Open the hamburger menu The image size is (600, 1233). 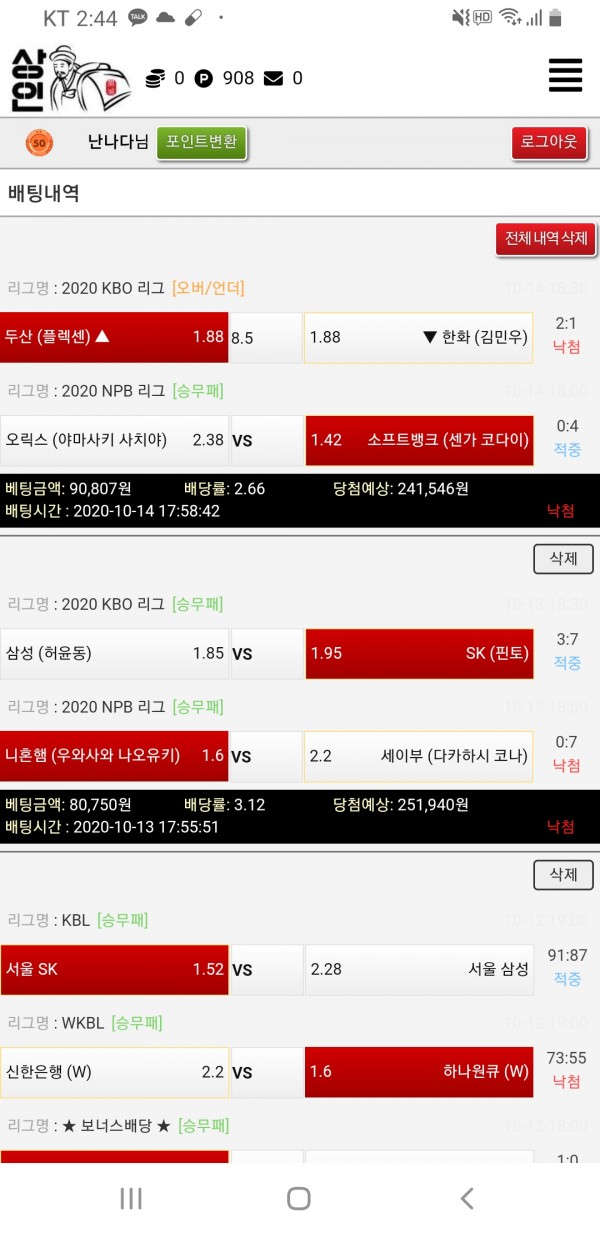click(x=565, y=76)
